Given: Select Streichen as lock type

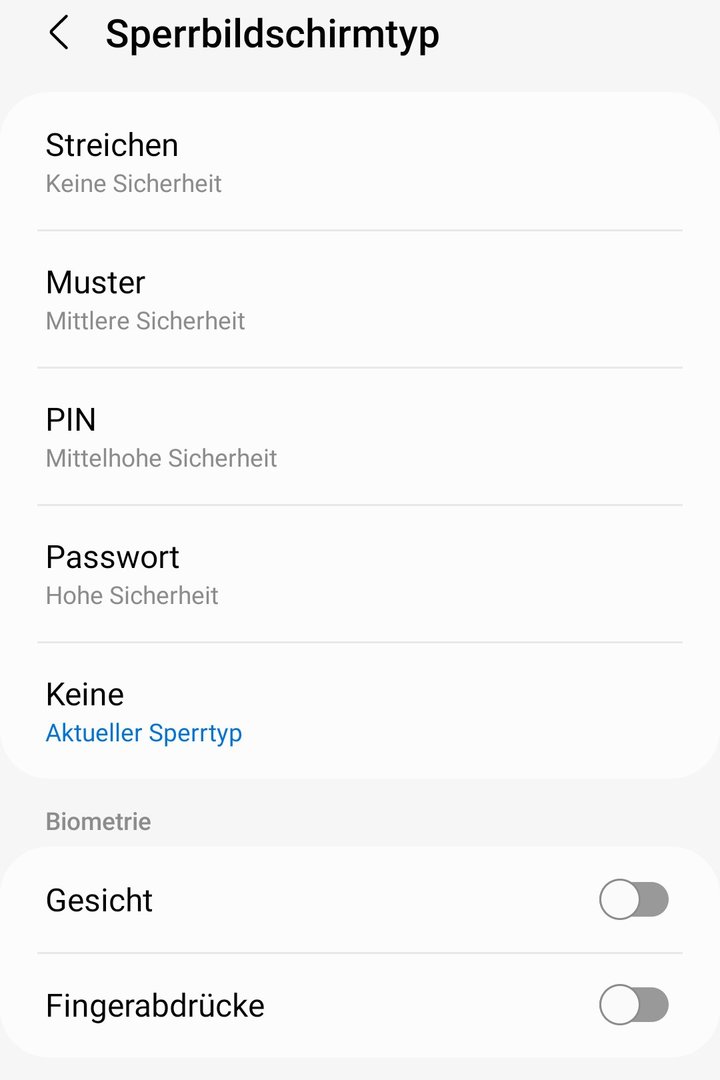Looking at the screenshot, I should click(x=360, y=162).
